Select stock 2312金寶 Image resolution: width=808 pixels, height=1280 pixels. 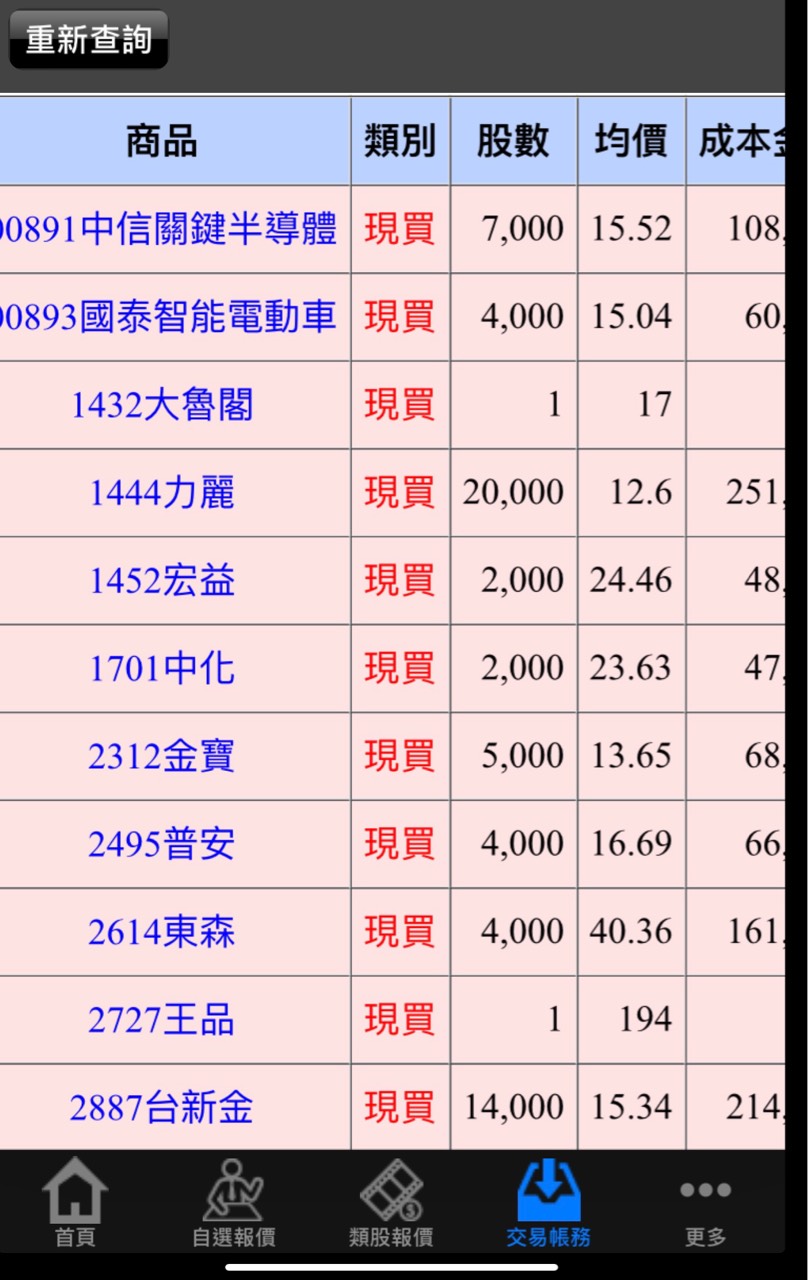pyautogui.click(x=162, y=757)
